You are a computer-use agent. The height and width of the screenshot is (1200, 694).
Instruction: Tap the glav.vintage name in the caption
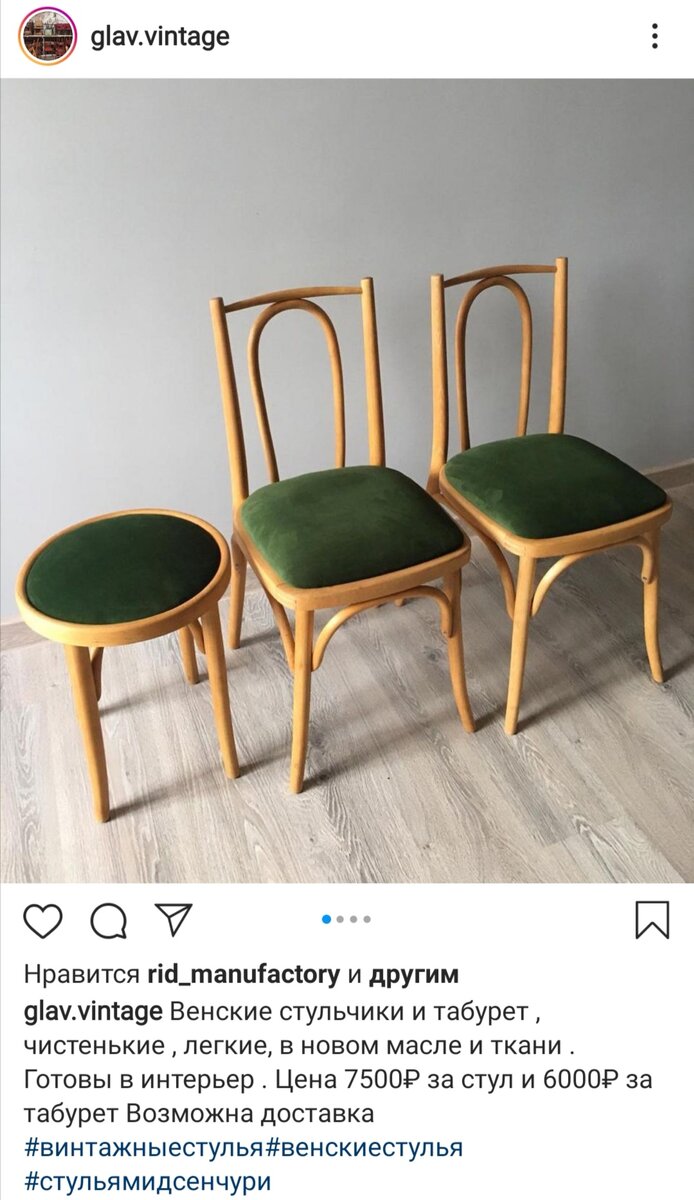click(x=93, y=1012)
